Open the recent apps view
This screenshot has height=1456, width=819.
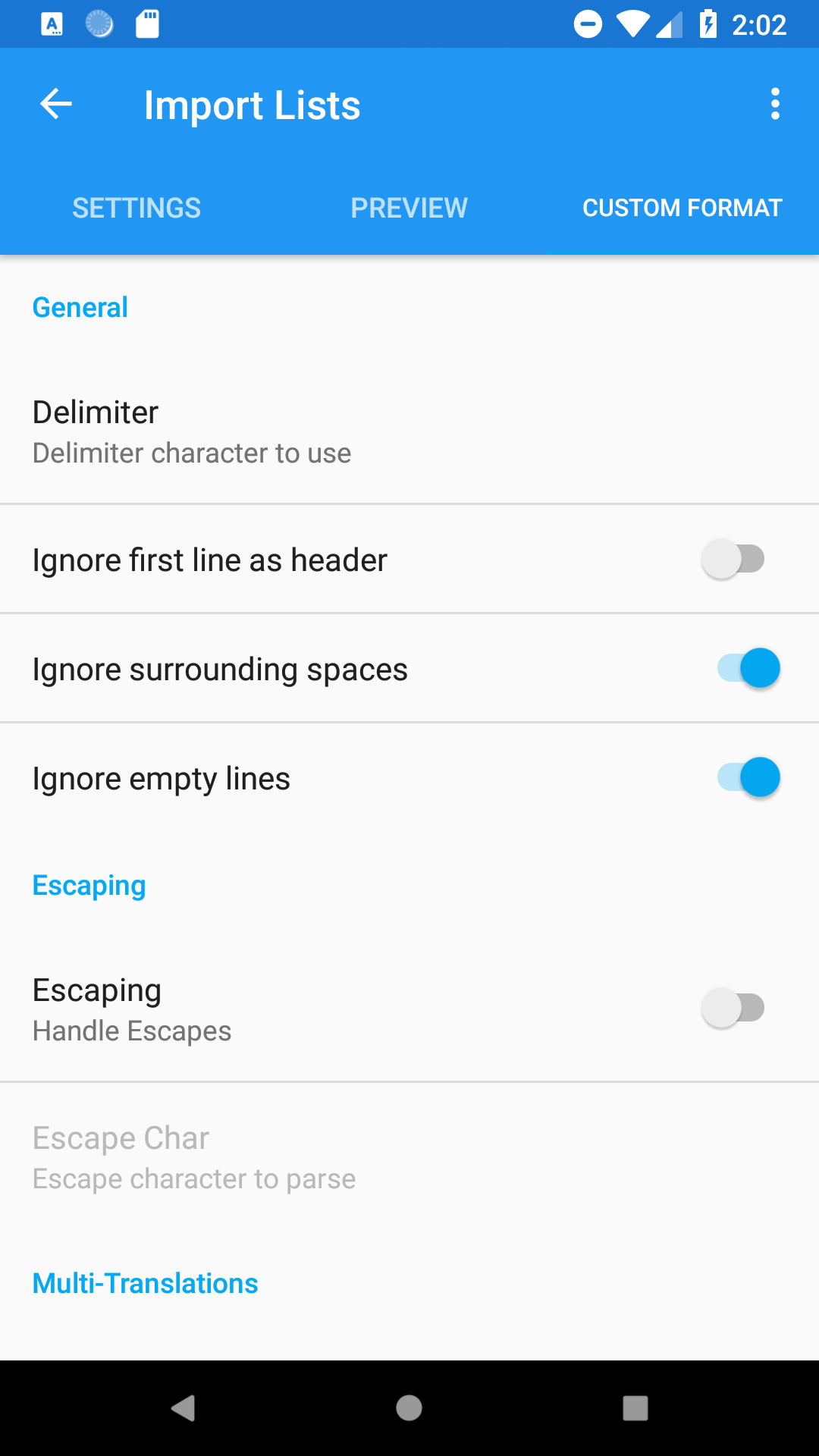tap(635, 1408)
